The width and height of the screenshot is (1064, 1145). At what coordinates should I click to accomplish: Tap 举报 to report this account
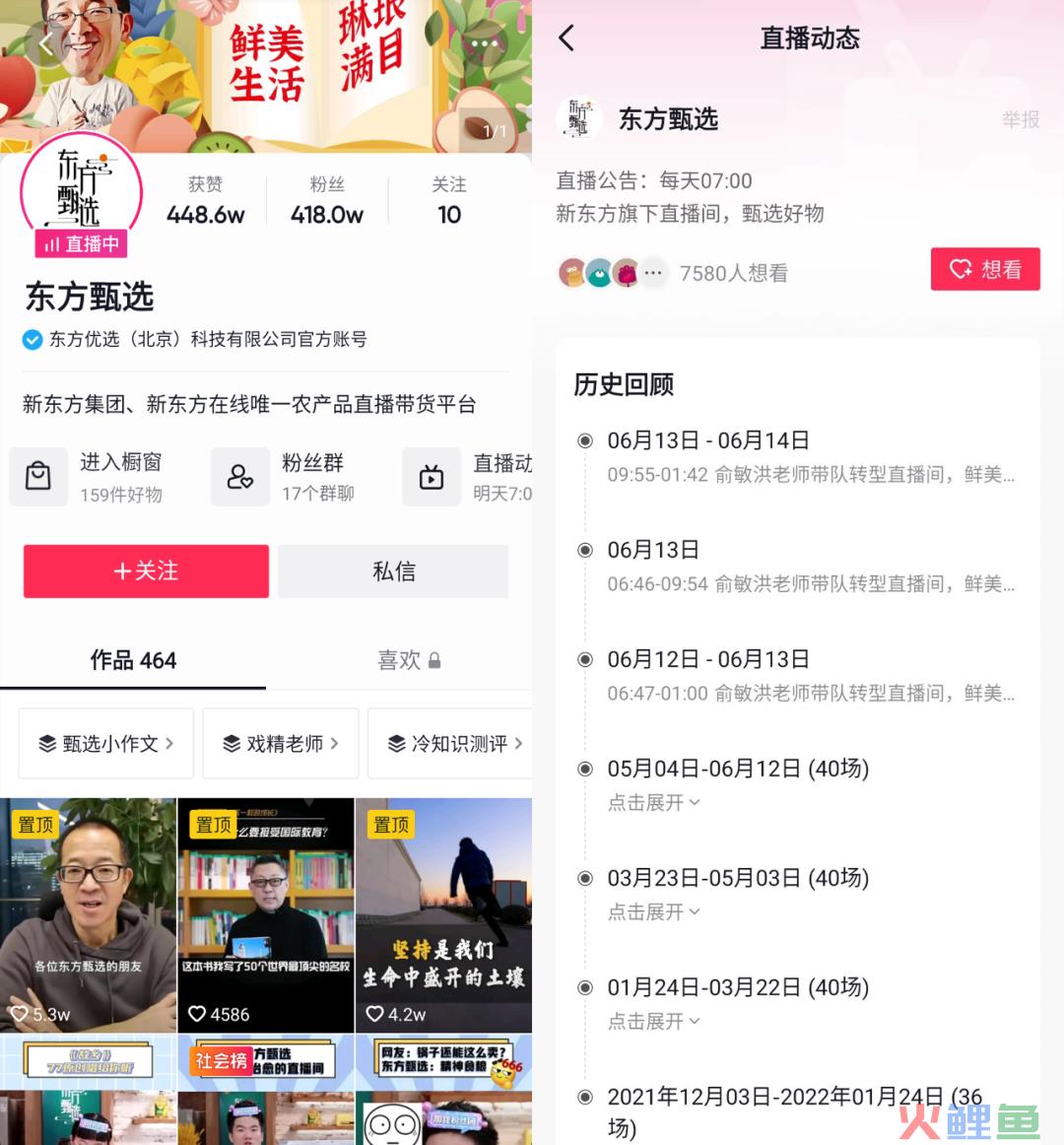coord(1021,120)
